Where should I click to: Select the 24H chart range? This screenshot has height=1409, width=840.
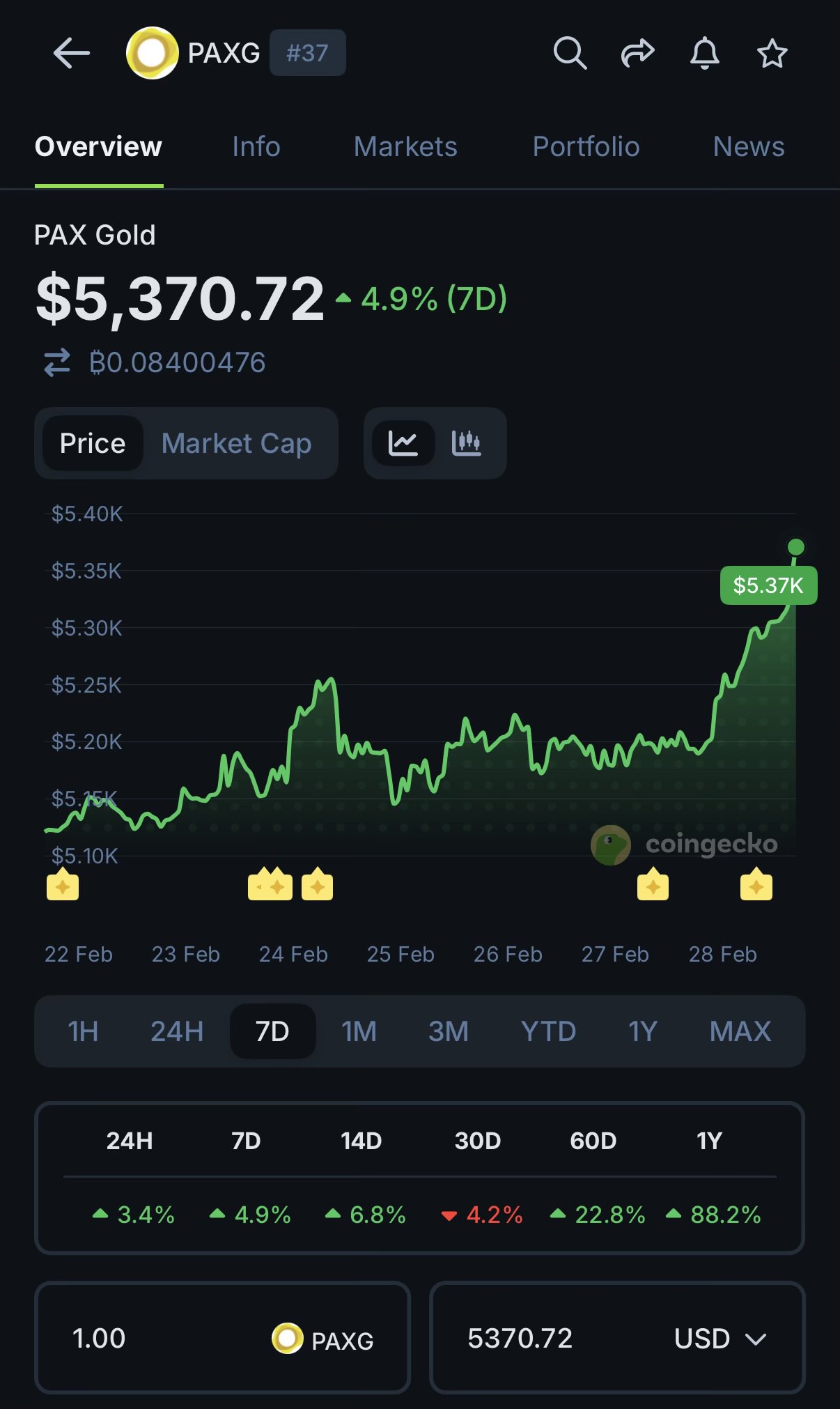[x=177, y=1031]
